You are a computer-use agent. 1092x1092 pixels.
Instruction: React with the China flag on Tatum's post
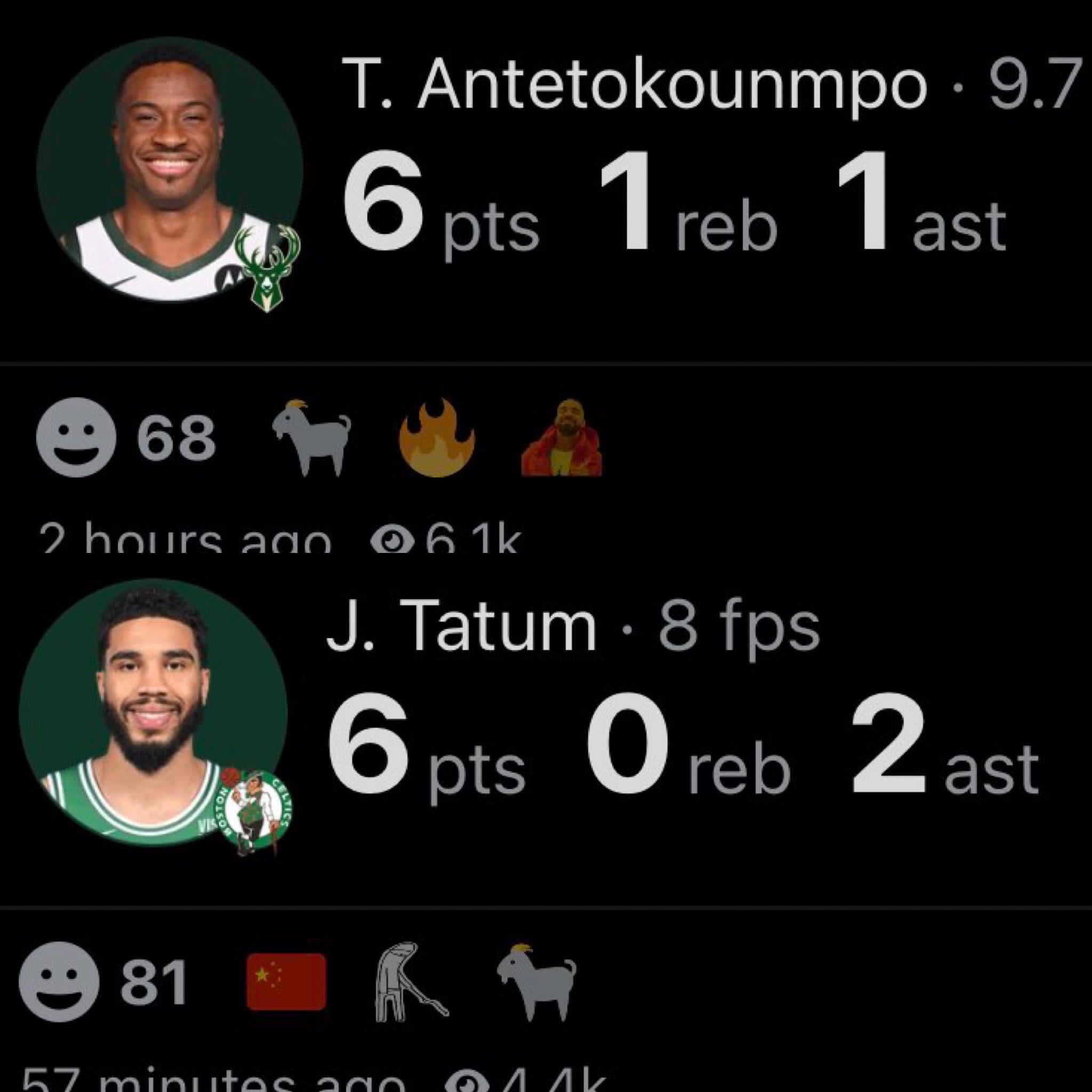click(286, 982)
